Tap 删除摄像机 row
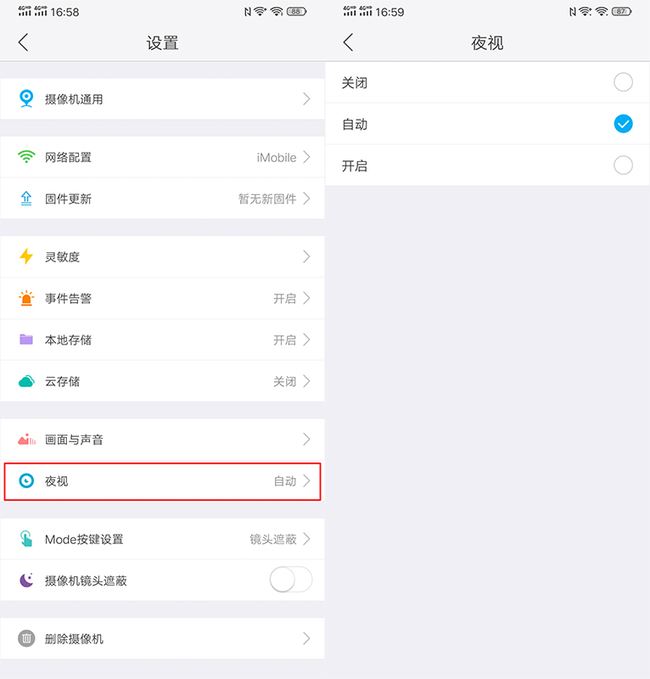This screenshot has width=650, height=679. tap(162, 638)
